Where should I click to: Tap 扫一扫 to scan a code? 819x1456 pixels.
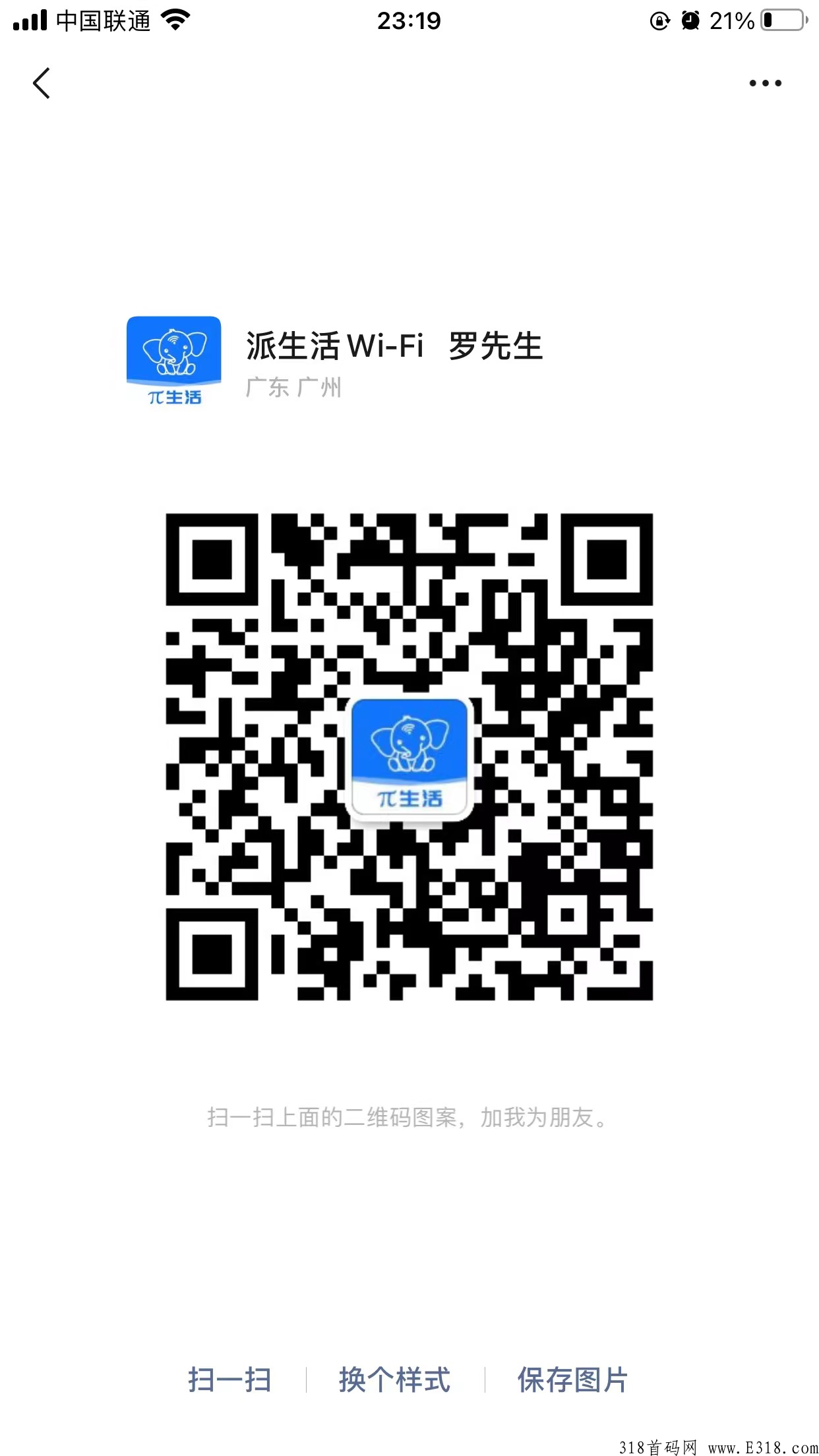(x=229, y=1380)
